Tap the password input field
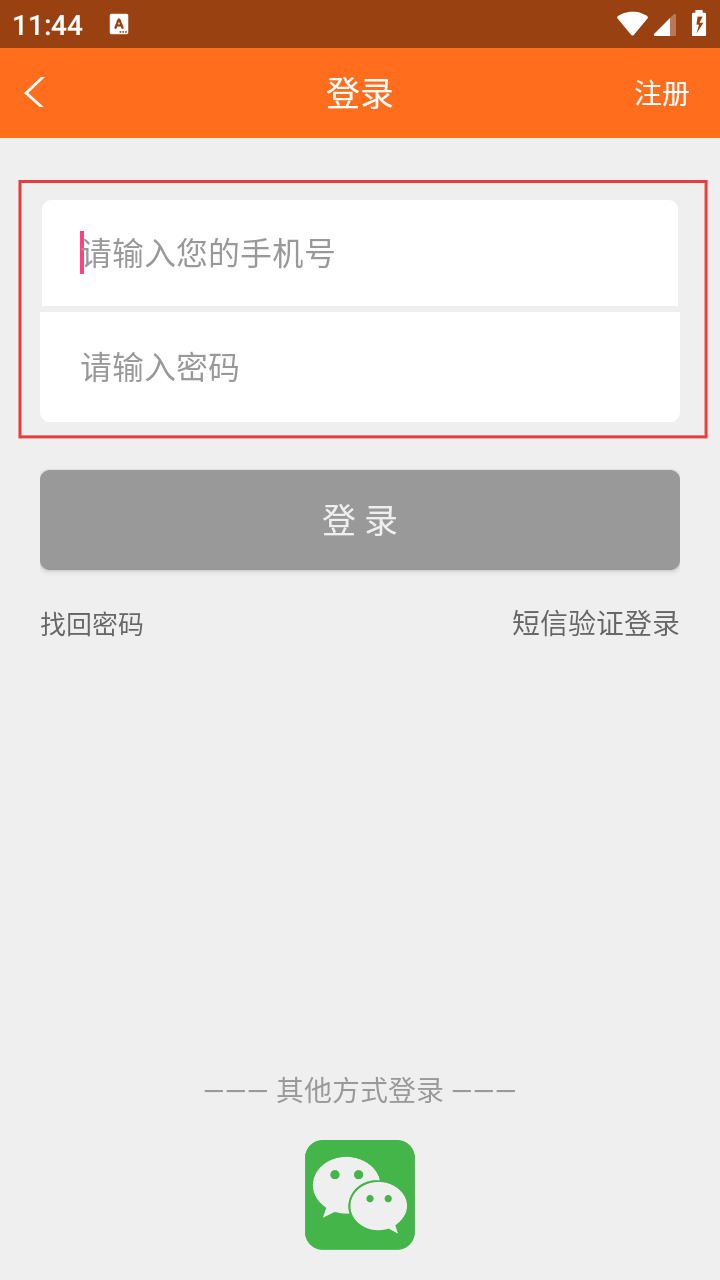Screen dimensions: 720x1280 tap(360, 367)
